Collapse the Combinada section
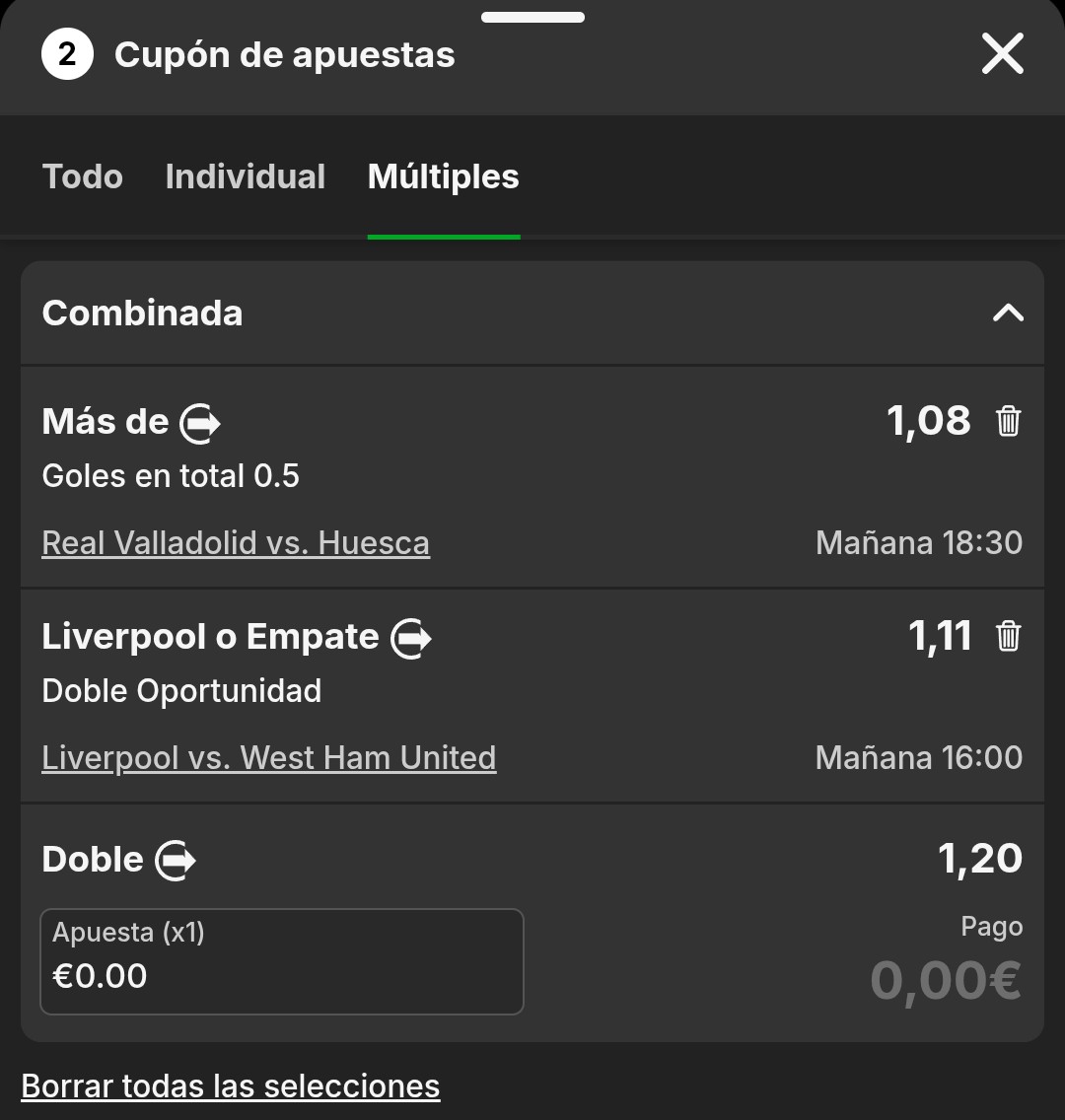Screen dimensions: 1065x1120 click(x=1007, y=314)
